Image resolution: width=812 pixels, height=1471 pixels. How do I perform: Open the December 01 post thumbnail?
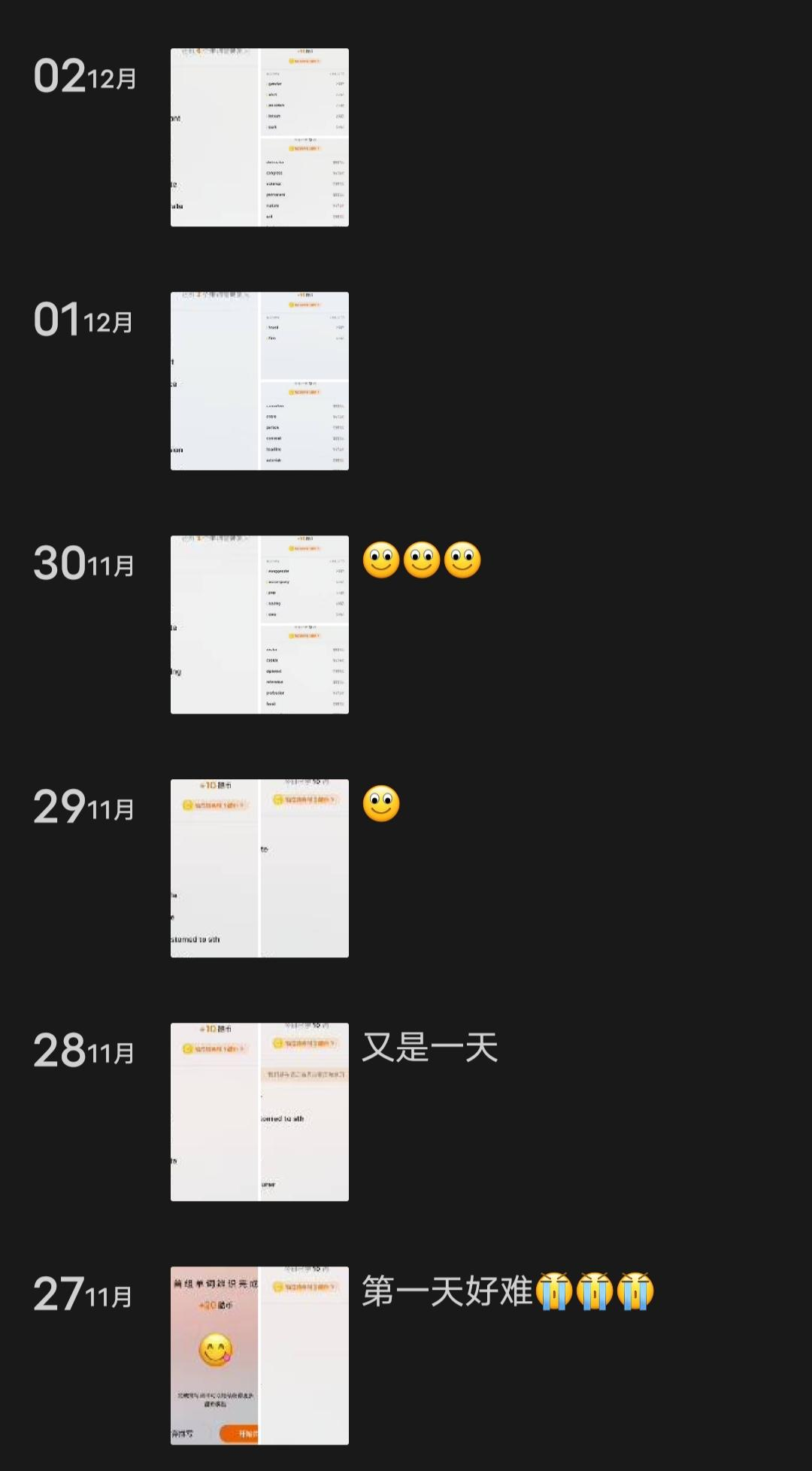259,381
